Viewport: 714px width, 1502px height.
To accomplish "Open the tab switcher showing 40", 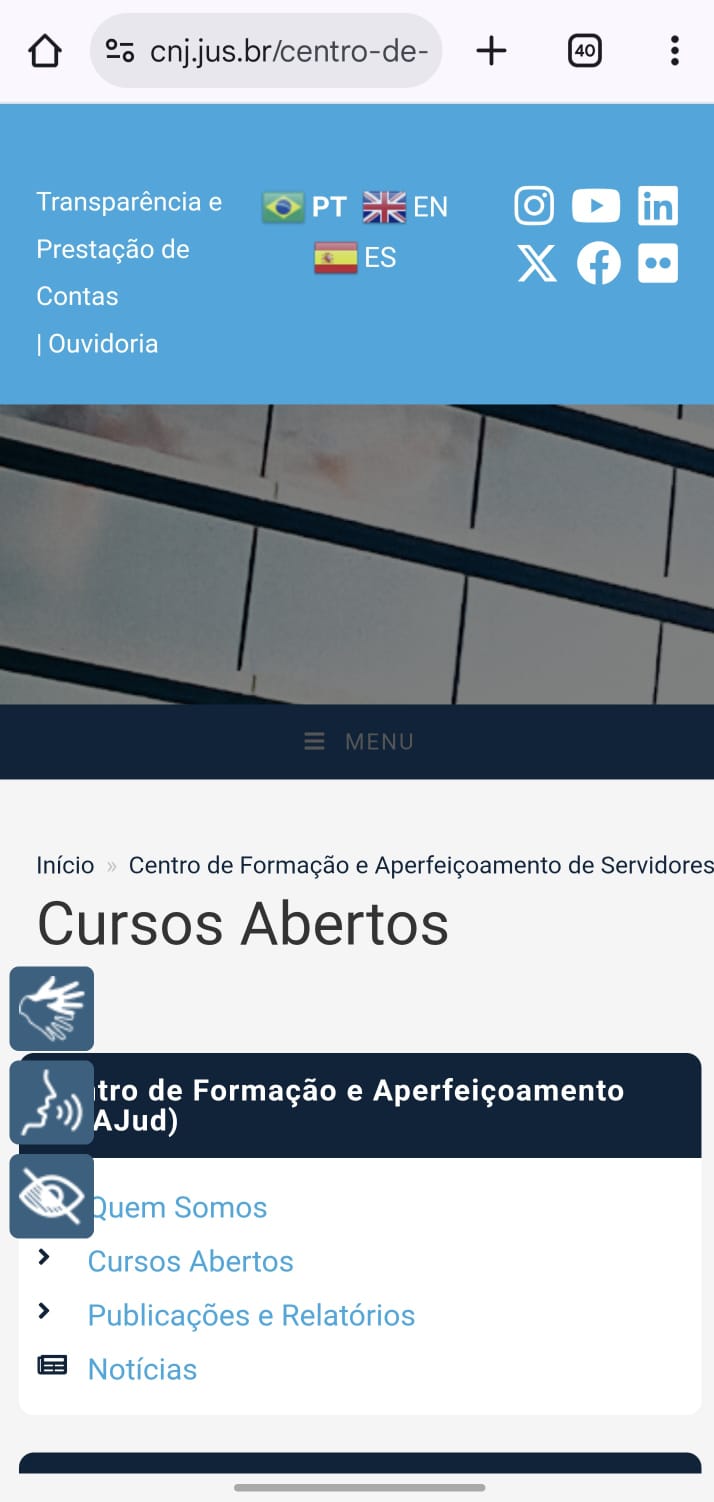I will (585, 51).
